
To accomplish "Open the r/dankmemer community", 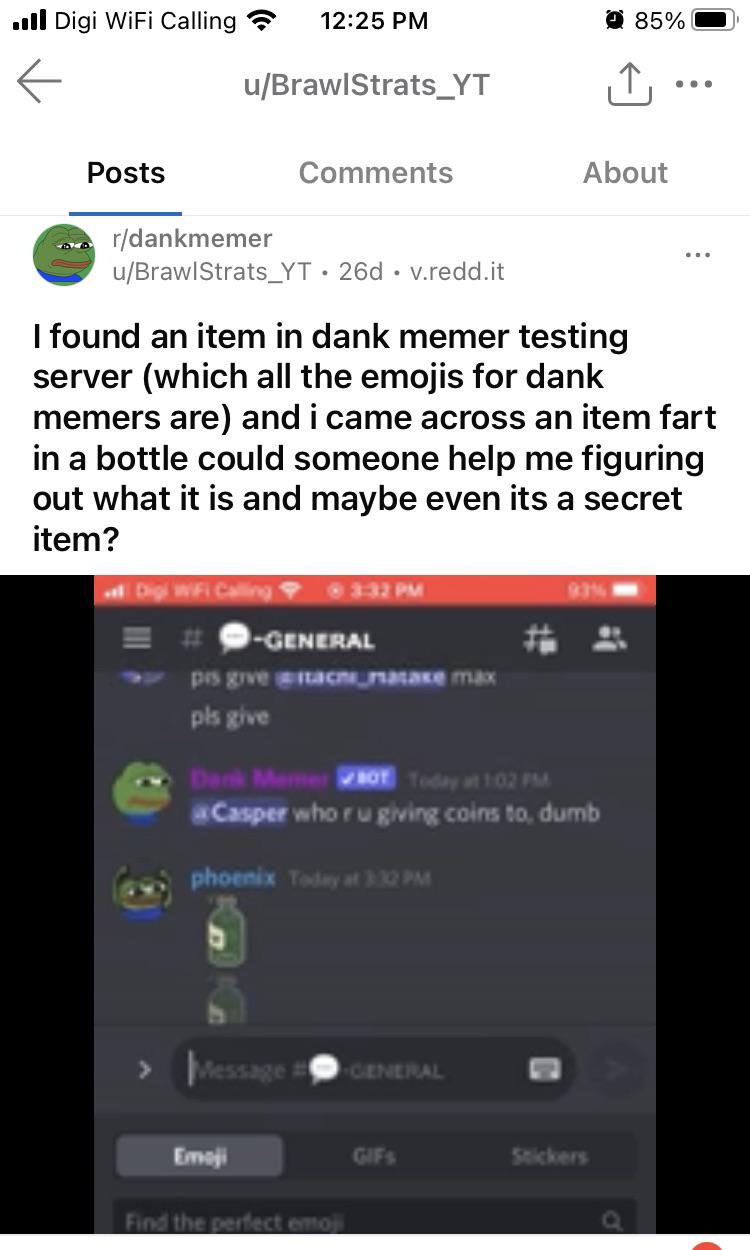I will (191, 238).
